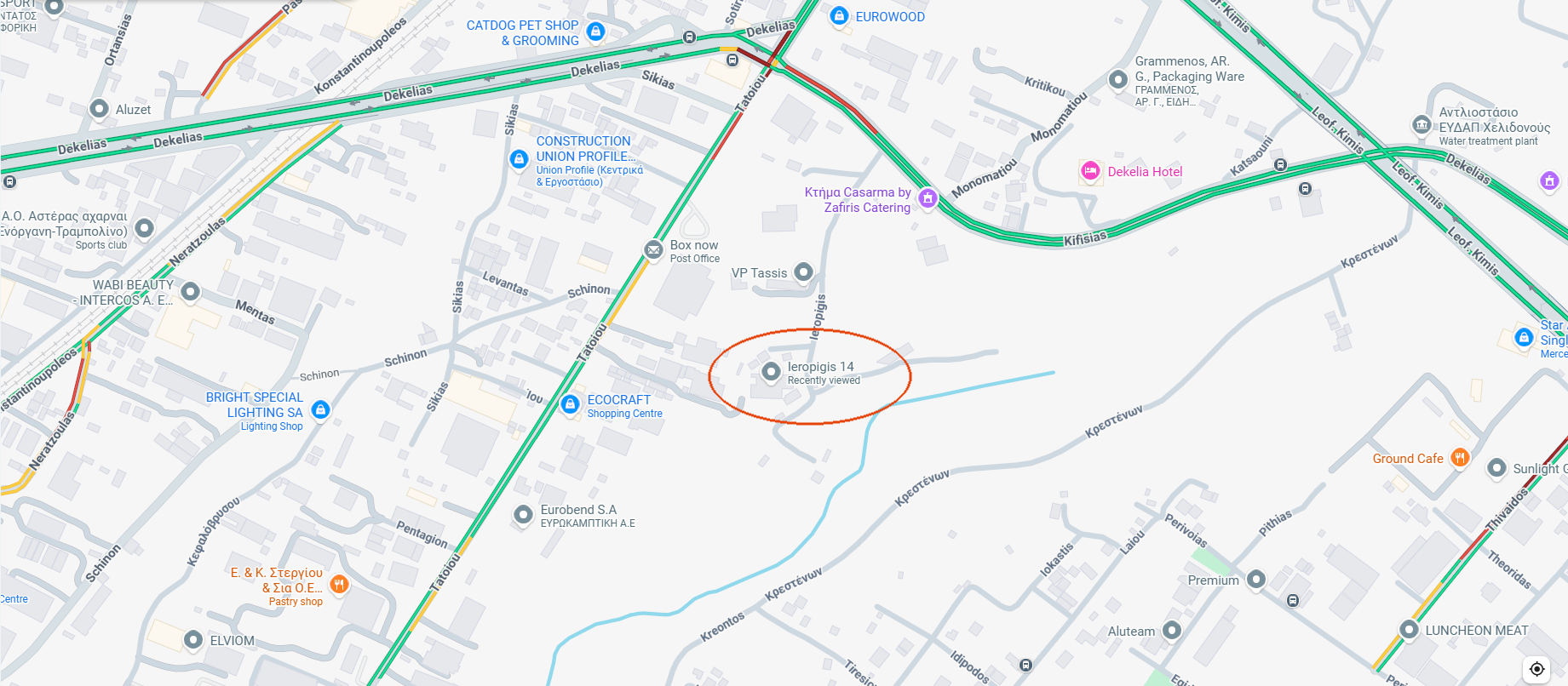Open Ground Cafe marker
This screenshot has width=1568, height=686.
[x=1460, y=457]
